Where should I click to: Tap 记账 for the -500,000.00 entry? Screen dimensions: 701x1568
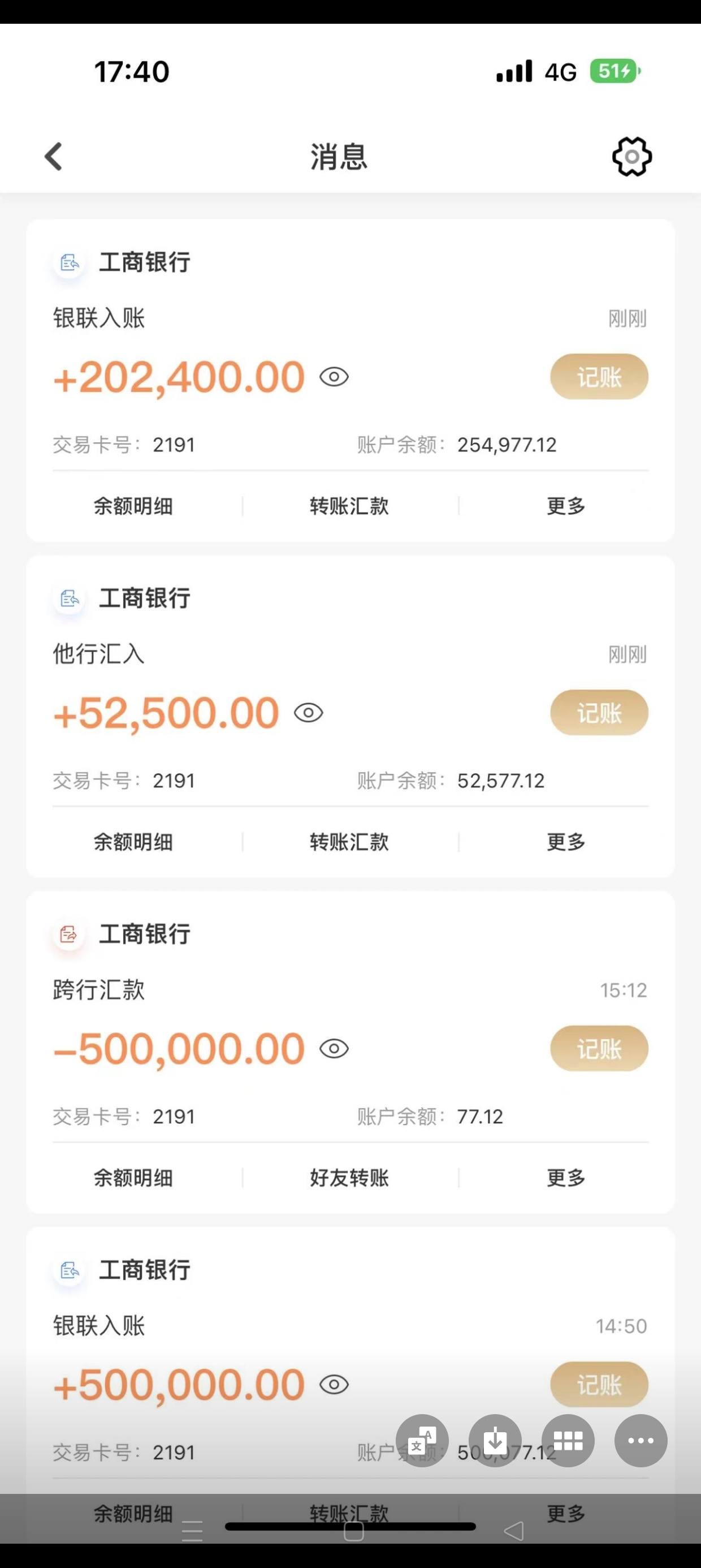tap(599, 1049)
